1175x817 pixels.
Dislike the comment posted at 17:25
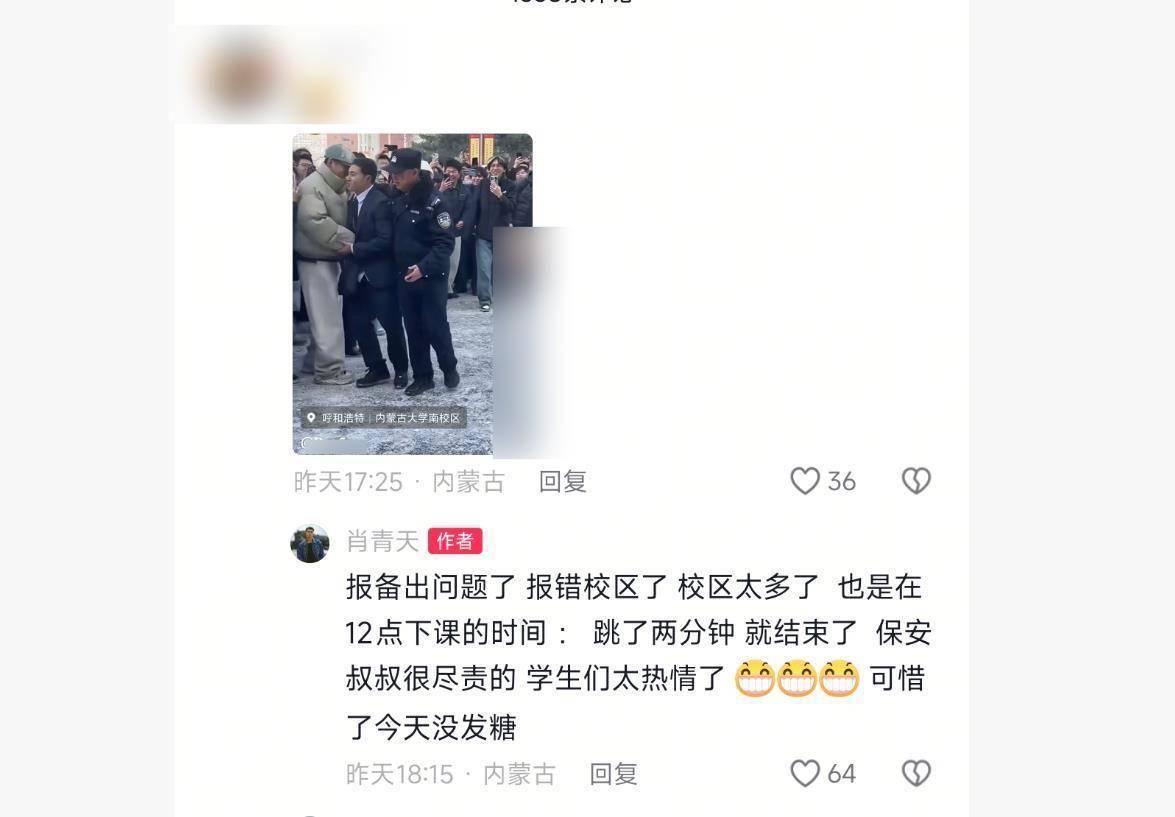(916, 482)
